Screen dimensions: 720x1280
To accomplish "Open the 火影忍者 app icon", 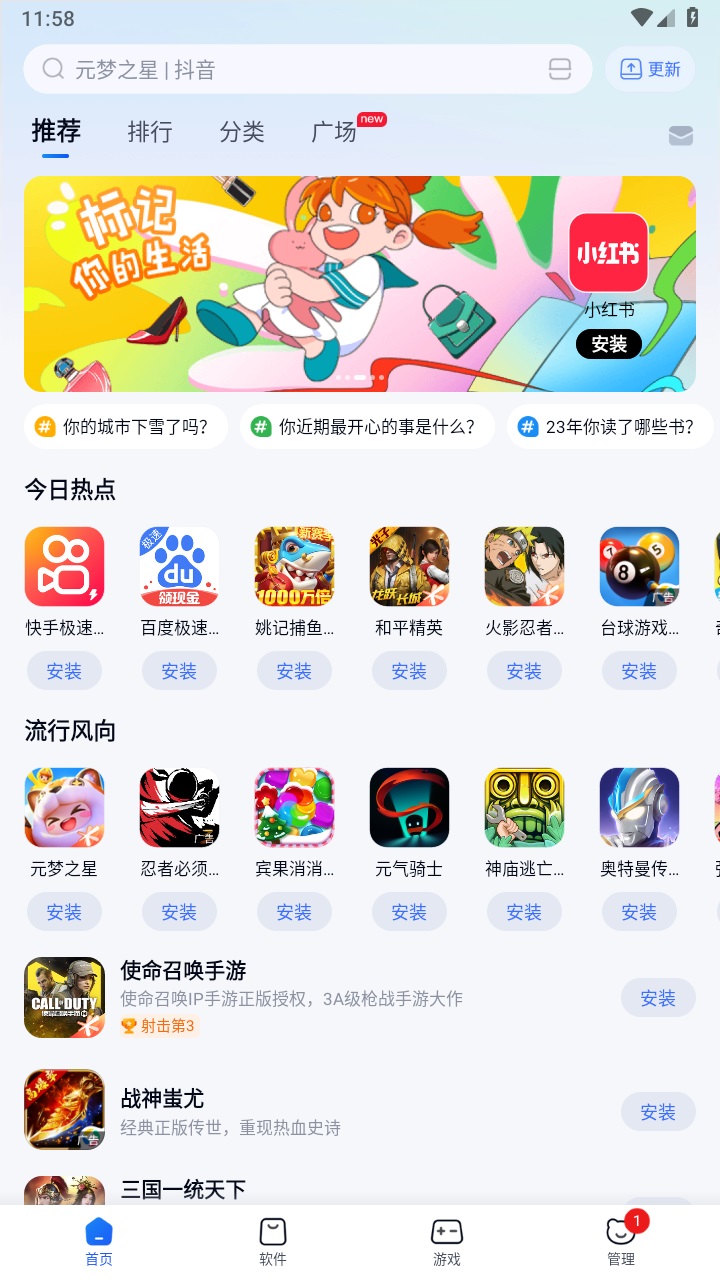I will pos(524,566).
